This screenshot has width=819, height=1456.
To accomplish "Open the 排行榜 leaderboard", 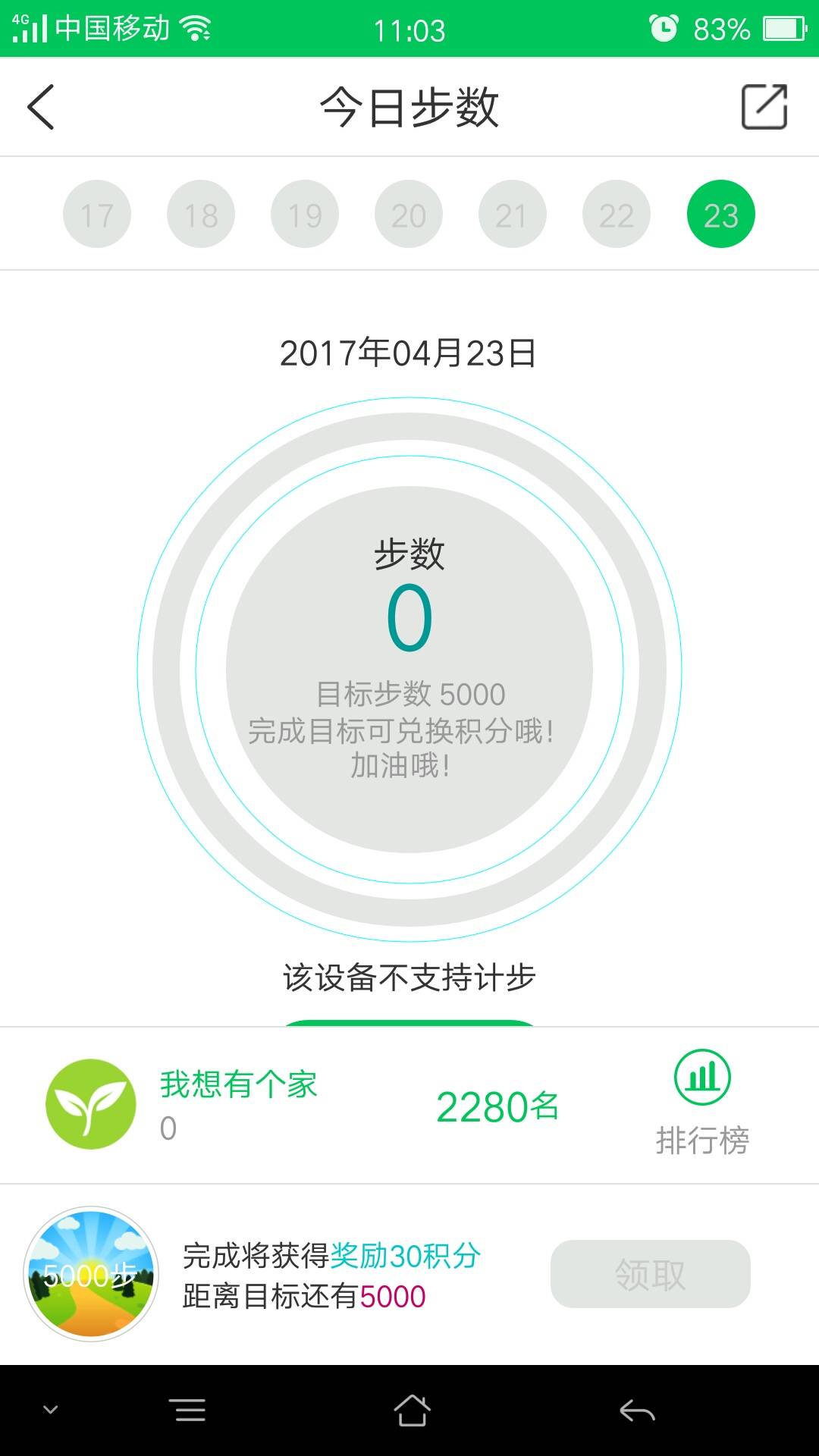I will coord(702,1103).
